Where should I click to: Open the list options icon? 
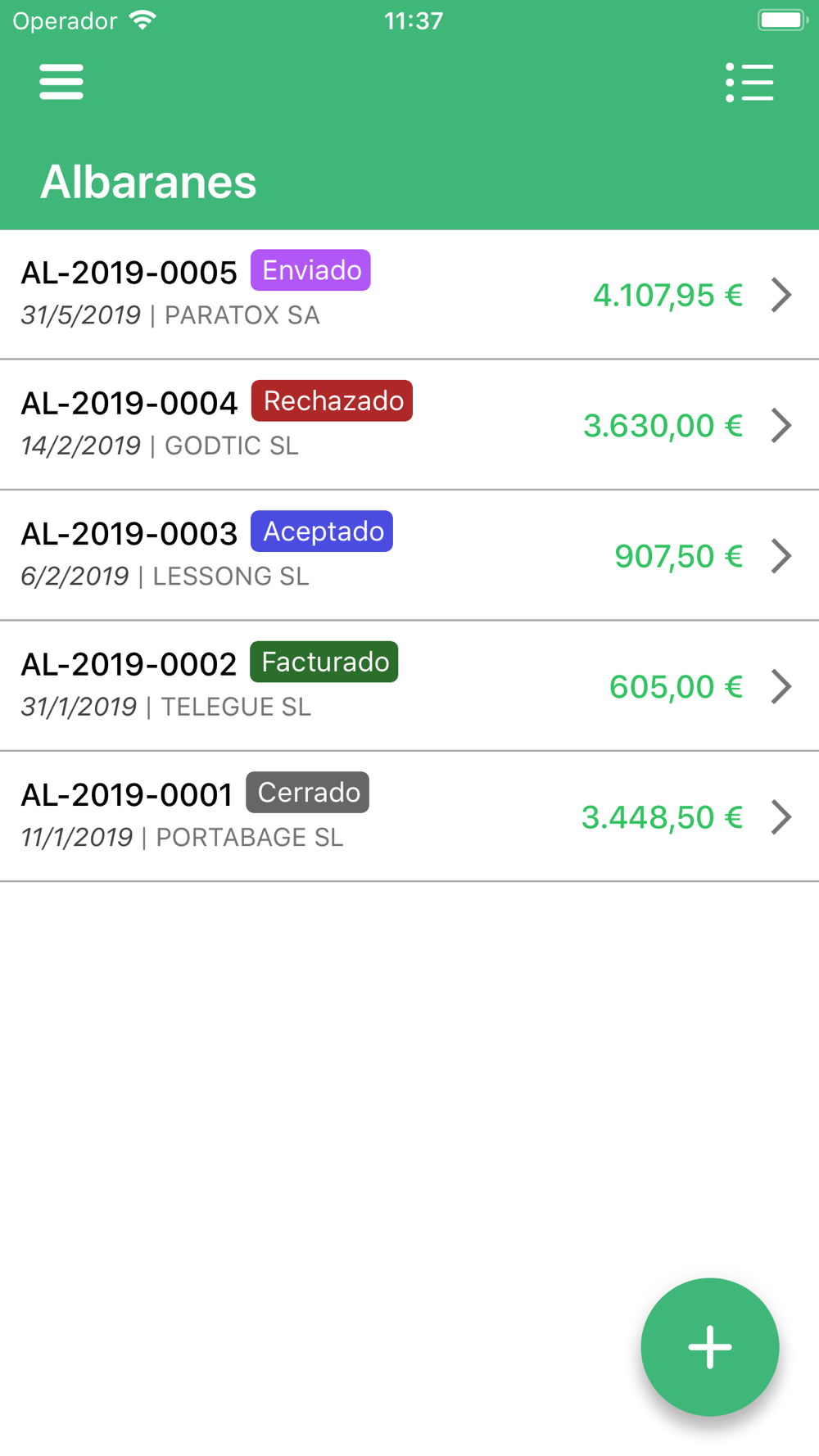point(749,83)
